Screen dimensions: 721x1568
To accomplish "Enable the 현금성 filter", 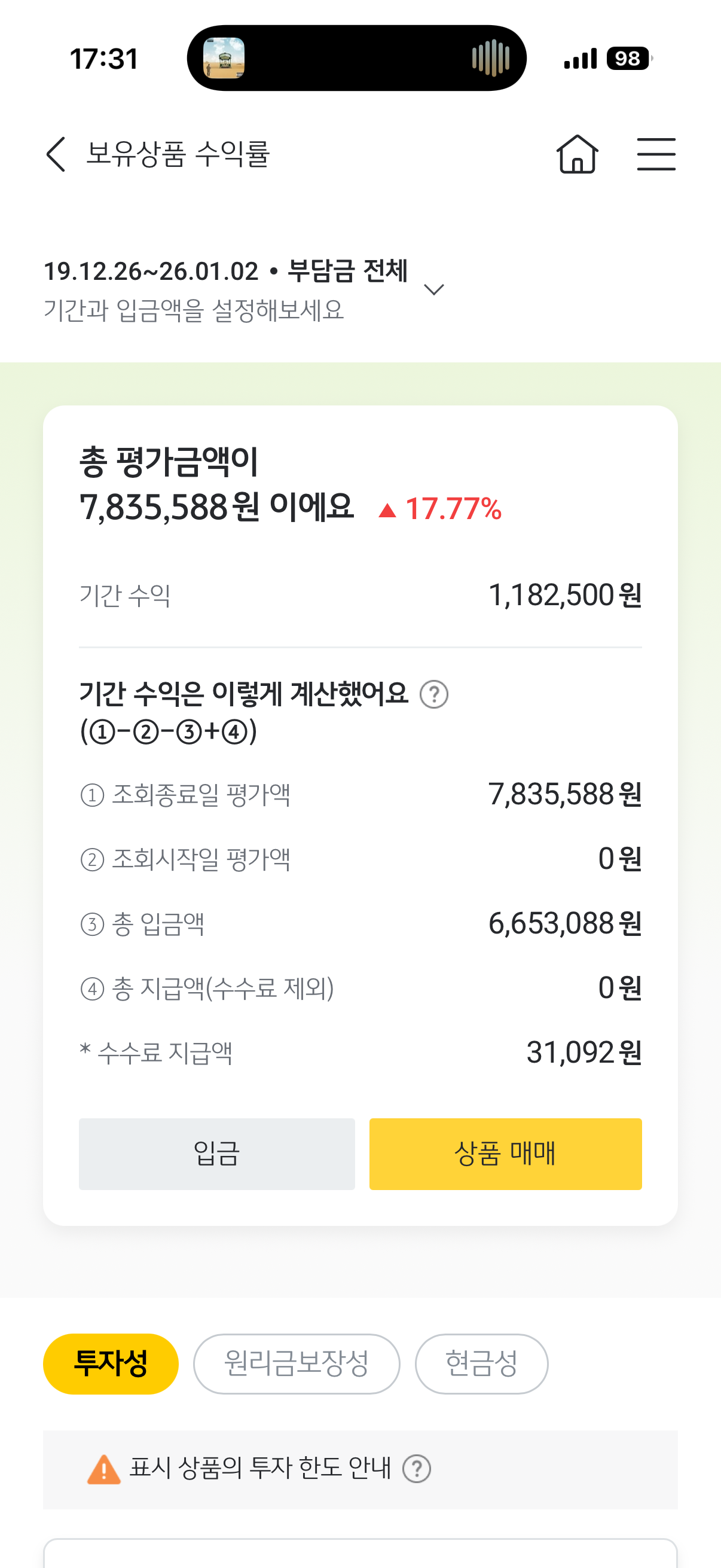I will coord(481,1363).
